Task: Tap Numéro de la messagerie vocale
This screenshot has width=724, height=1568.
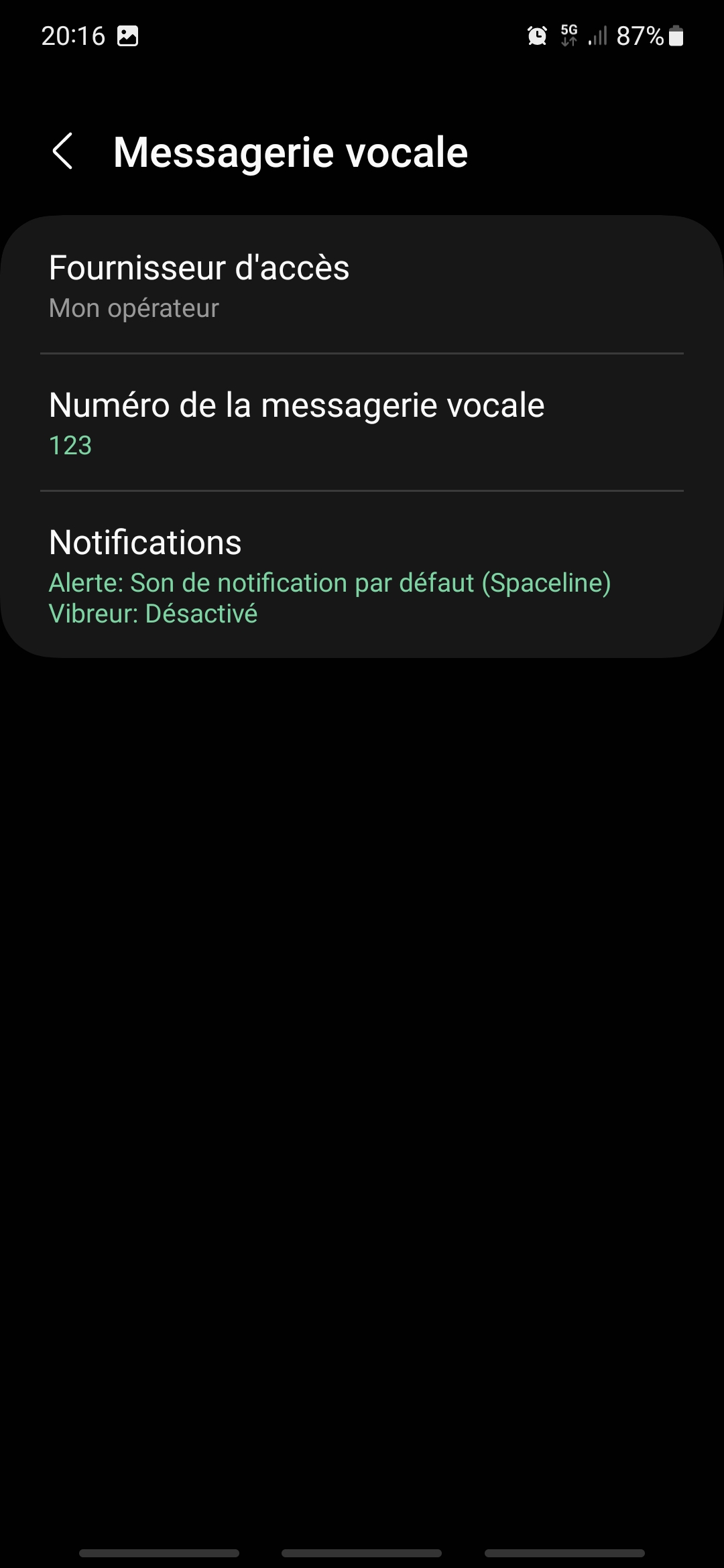Action: point(297,404)
